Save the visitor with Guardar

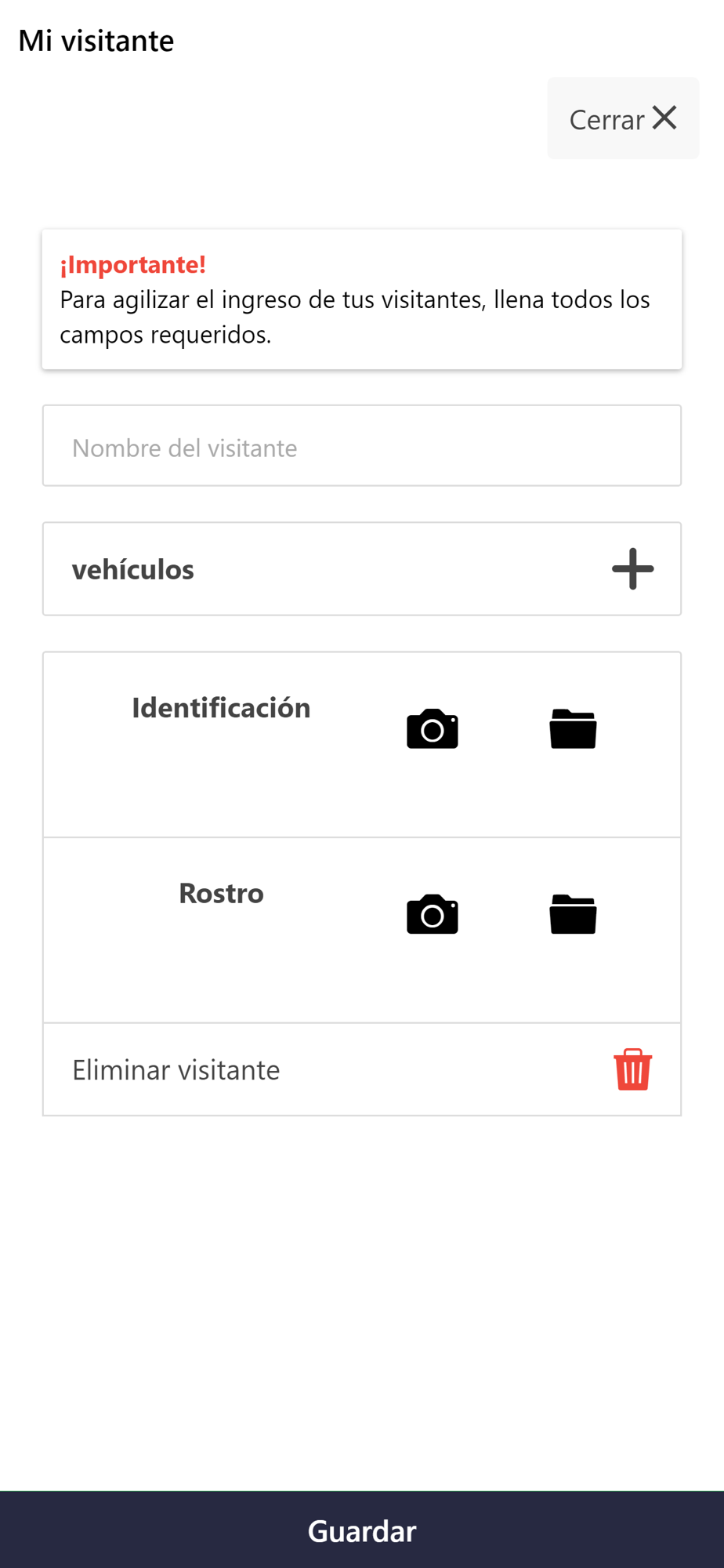point(362,1530)
